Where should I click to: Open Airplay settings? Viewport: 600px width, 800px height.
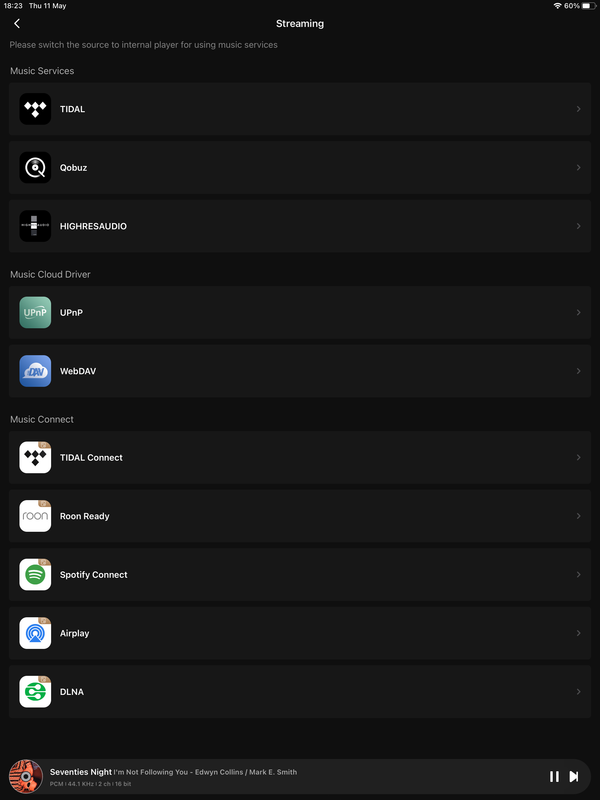coord(299,633)
